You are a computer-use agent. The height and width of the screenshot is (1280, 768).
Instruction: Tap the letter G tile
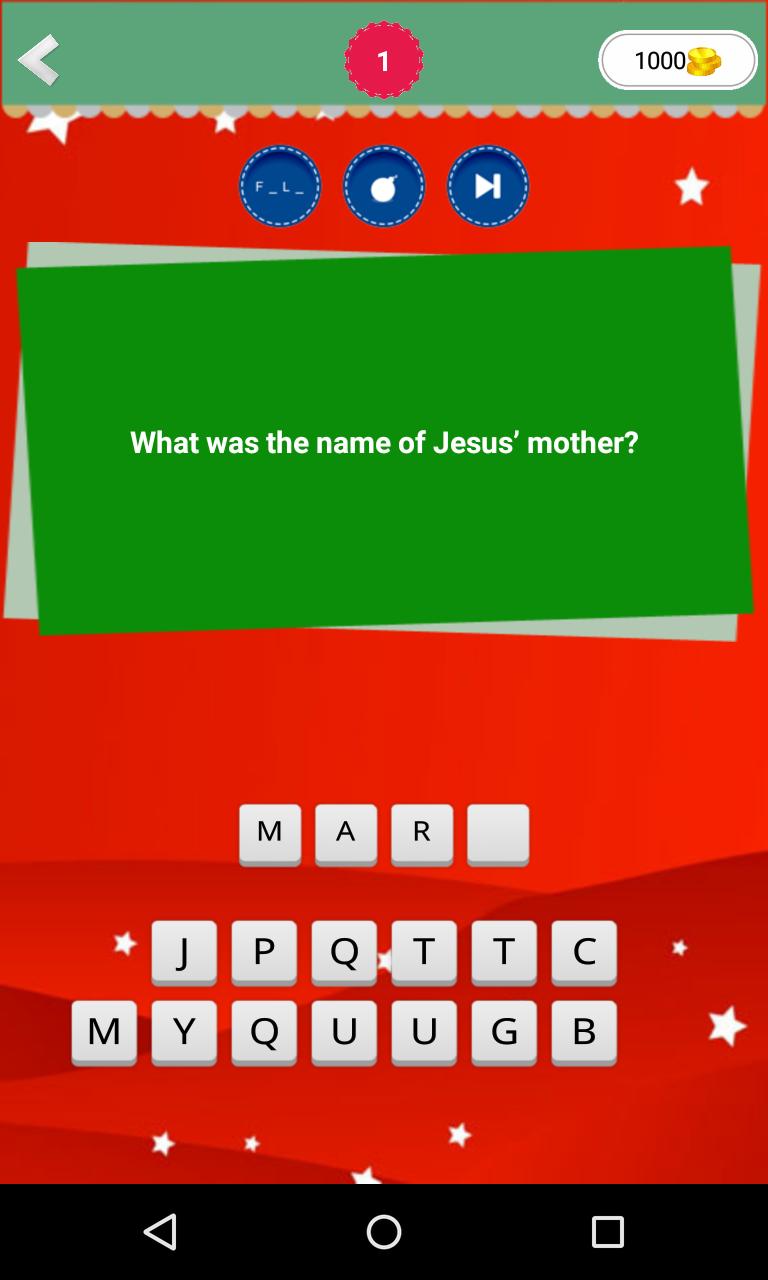coord(504,1032)
